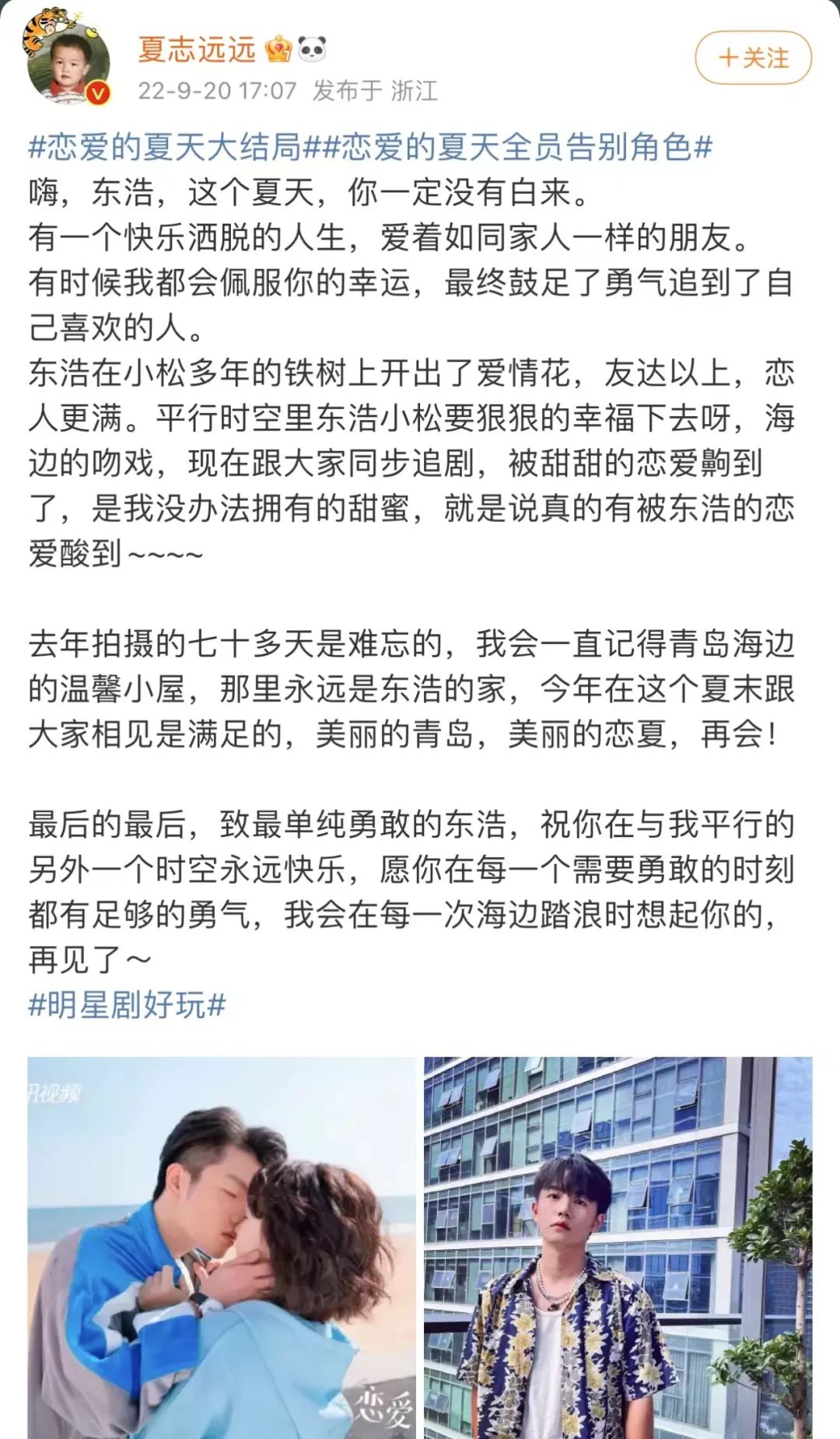The image size is (840, 1439).
Task: View the floral shirt portrait photo
Action: click(618, 1247)
